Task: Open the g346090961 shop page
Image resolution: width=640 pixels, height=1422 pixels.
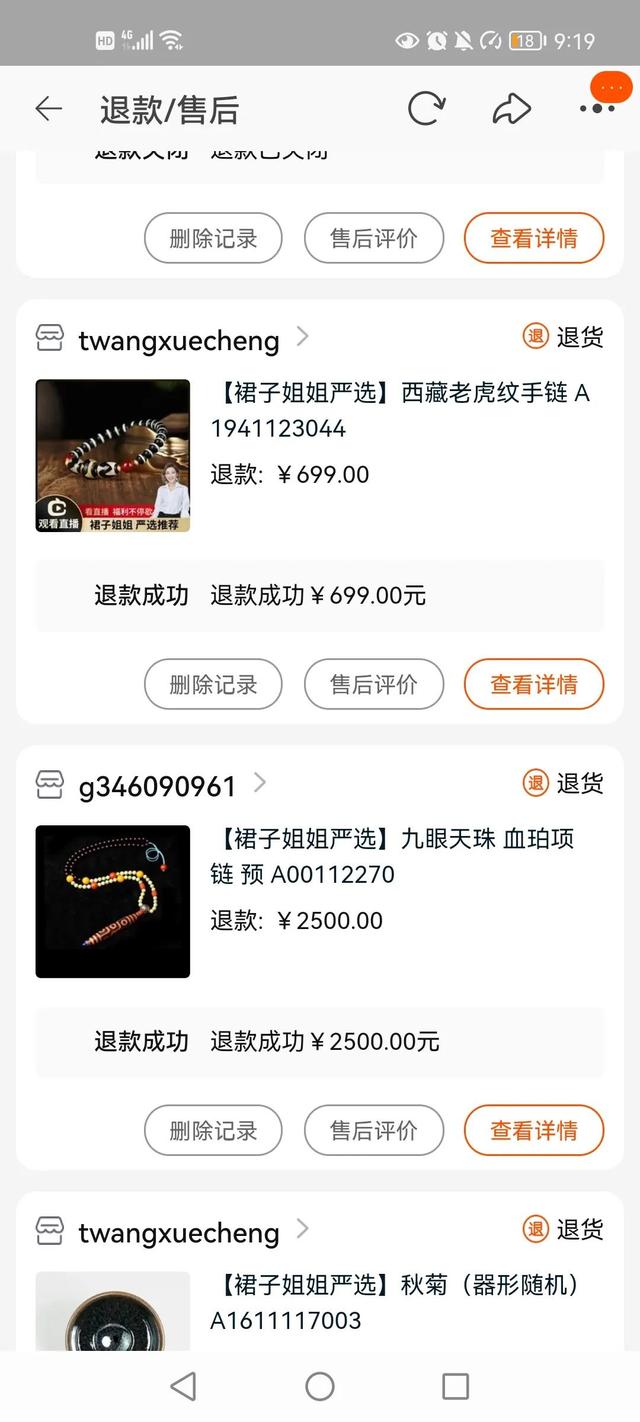Action: 151,785
